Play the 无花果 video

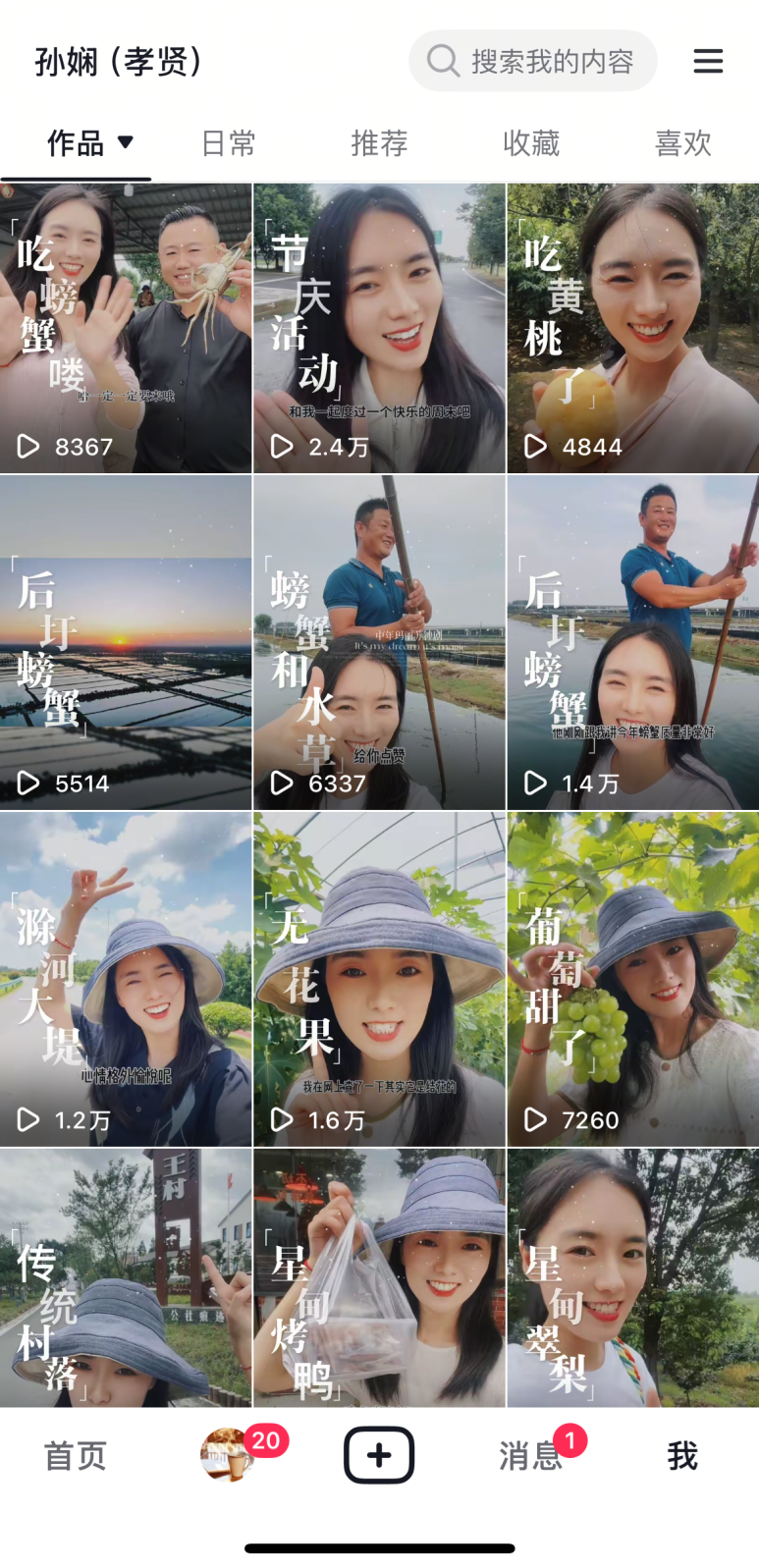tap(379, 979)
